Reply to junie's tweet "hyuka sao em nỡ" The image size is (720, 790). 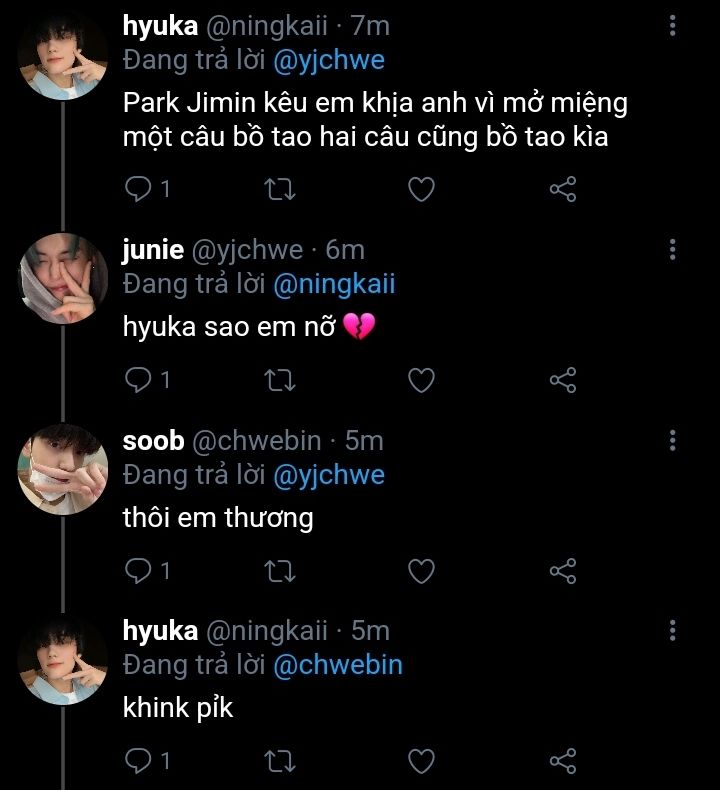[139, 380]
